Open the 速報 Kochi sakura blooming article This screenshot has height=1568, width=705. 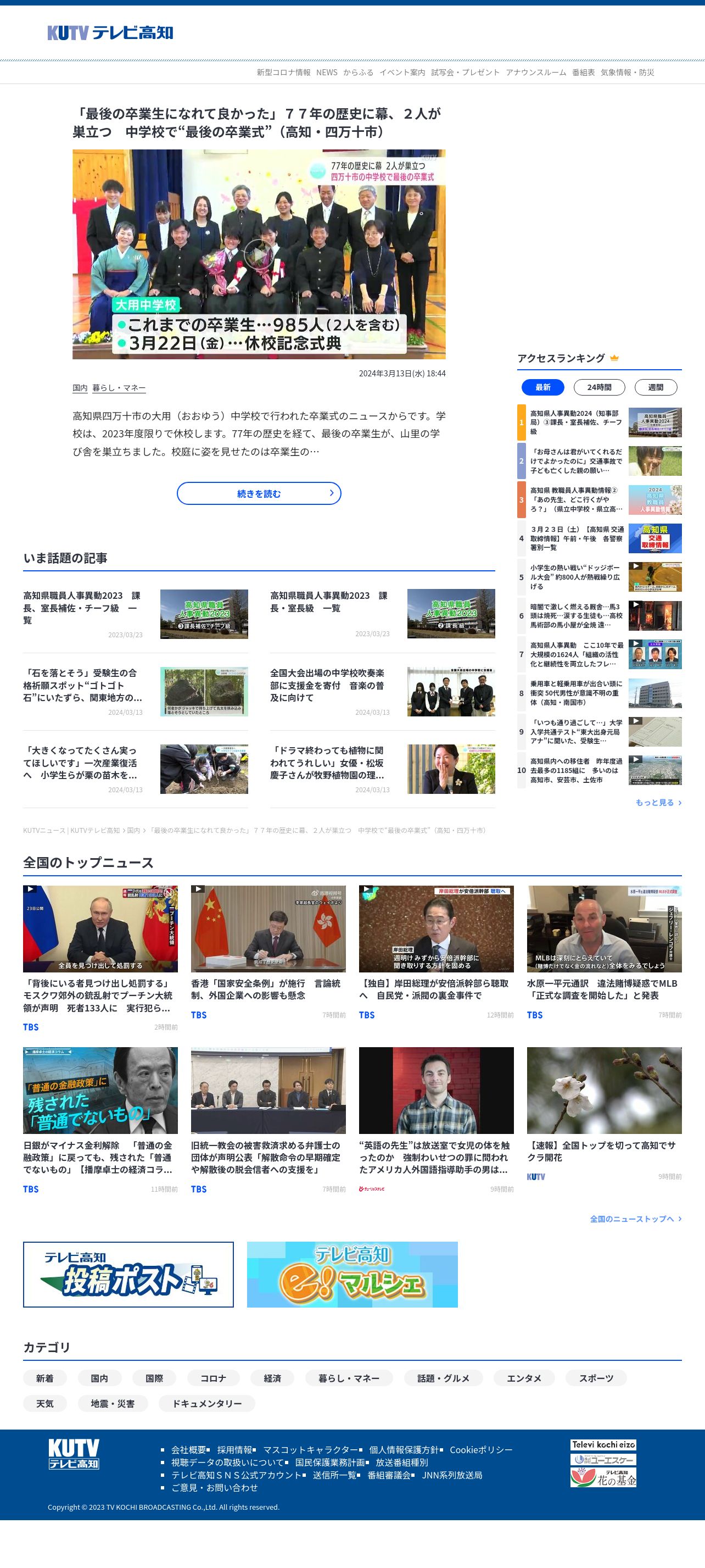(x=604, y=1114)
